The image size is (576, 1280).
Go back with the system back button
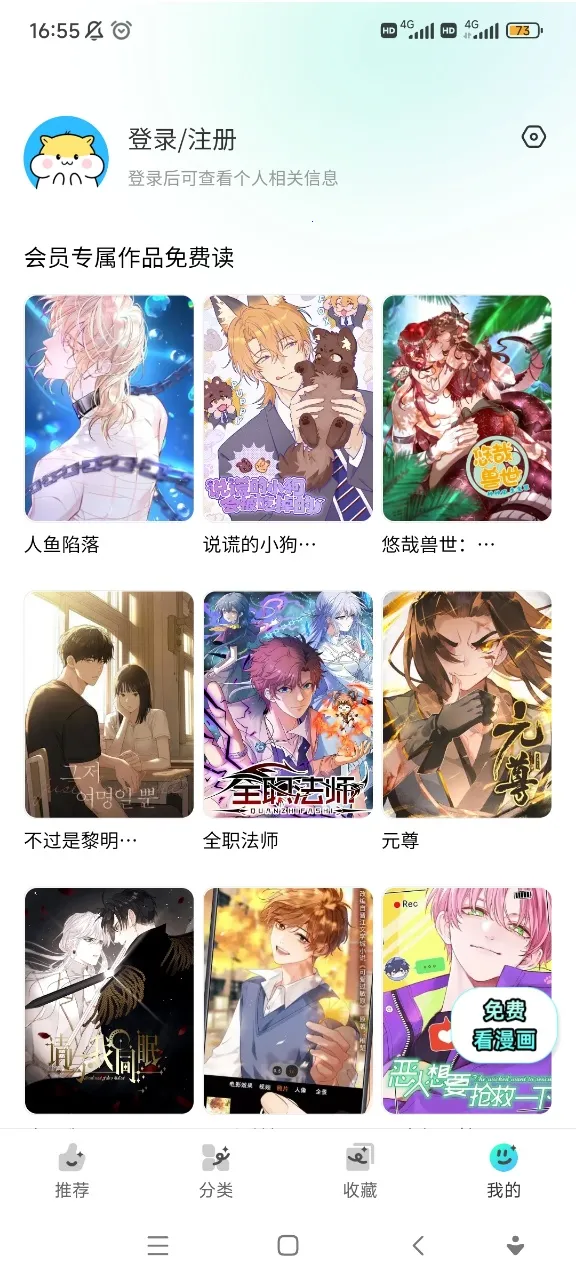[418, 1245]
